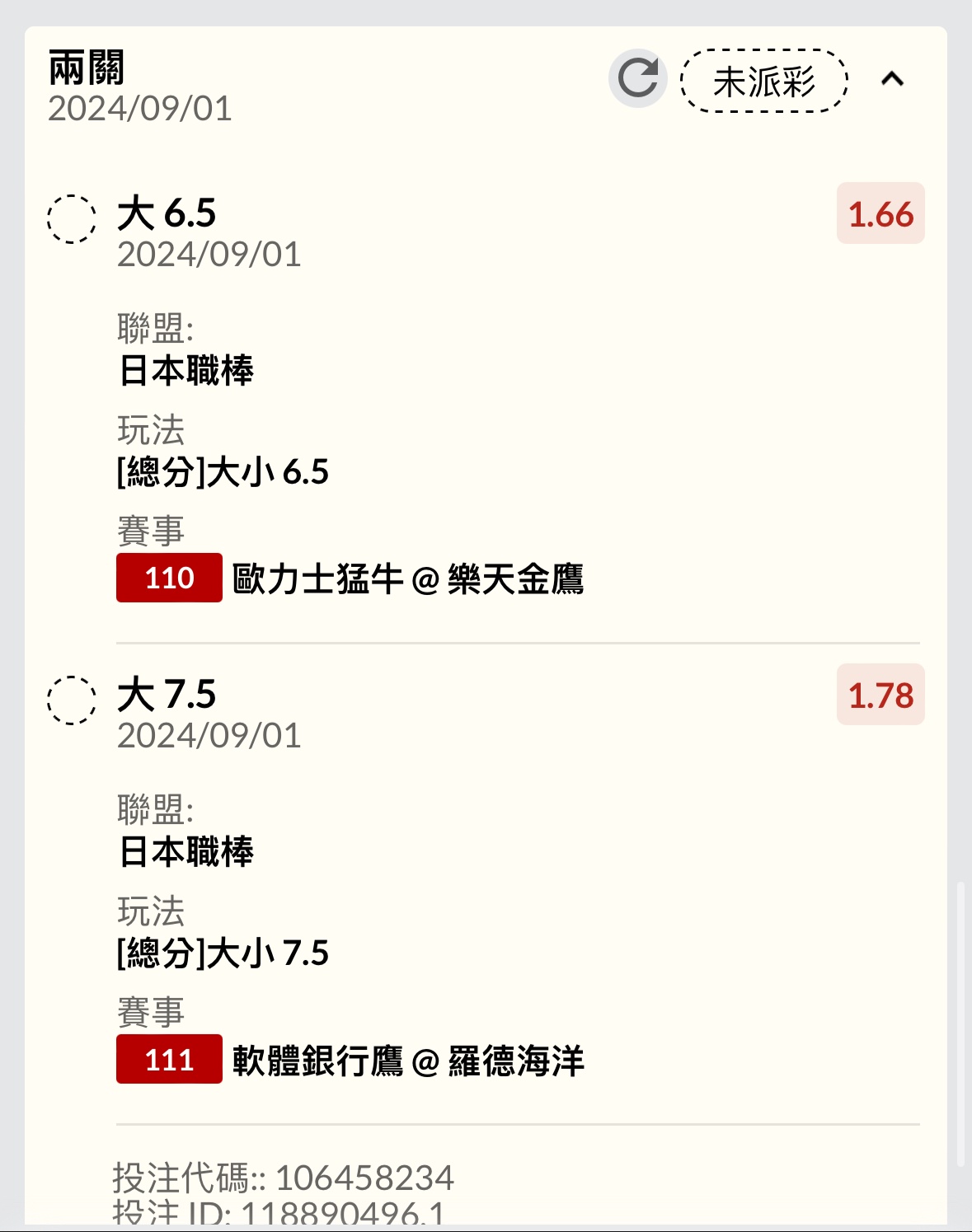
Task: Refresh the bet slip status
Action: pos(637,79)
